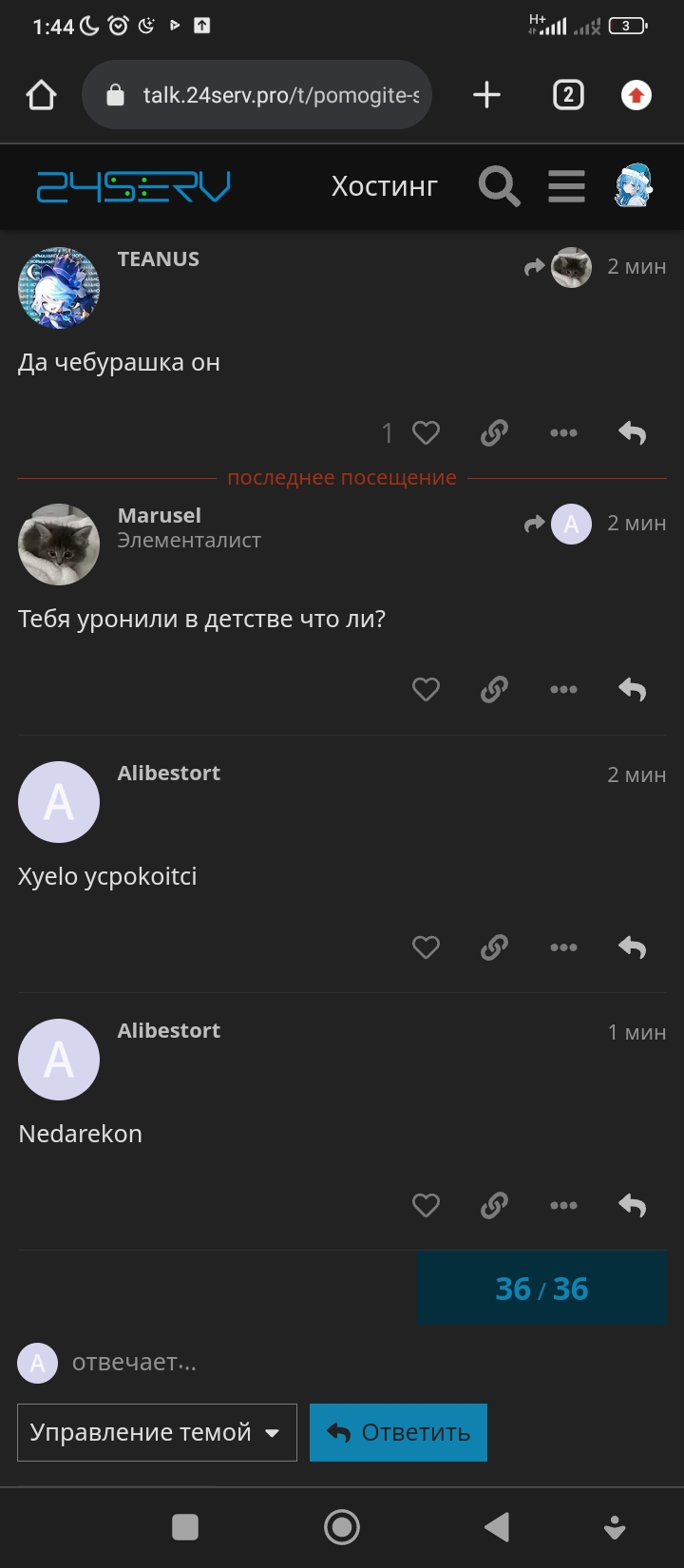Open the hamburger menu
This screenshot has width=684, height=1568.
point(566,186)
